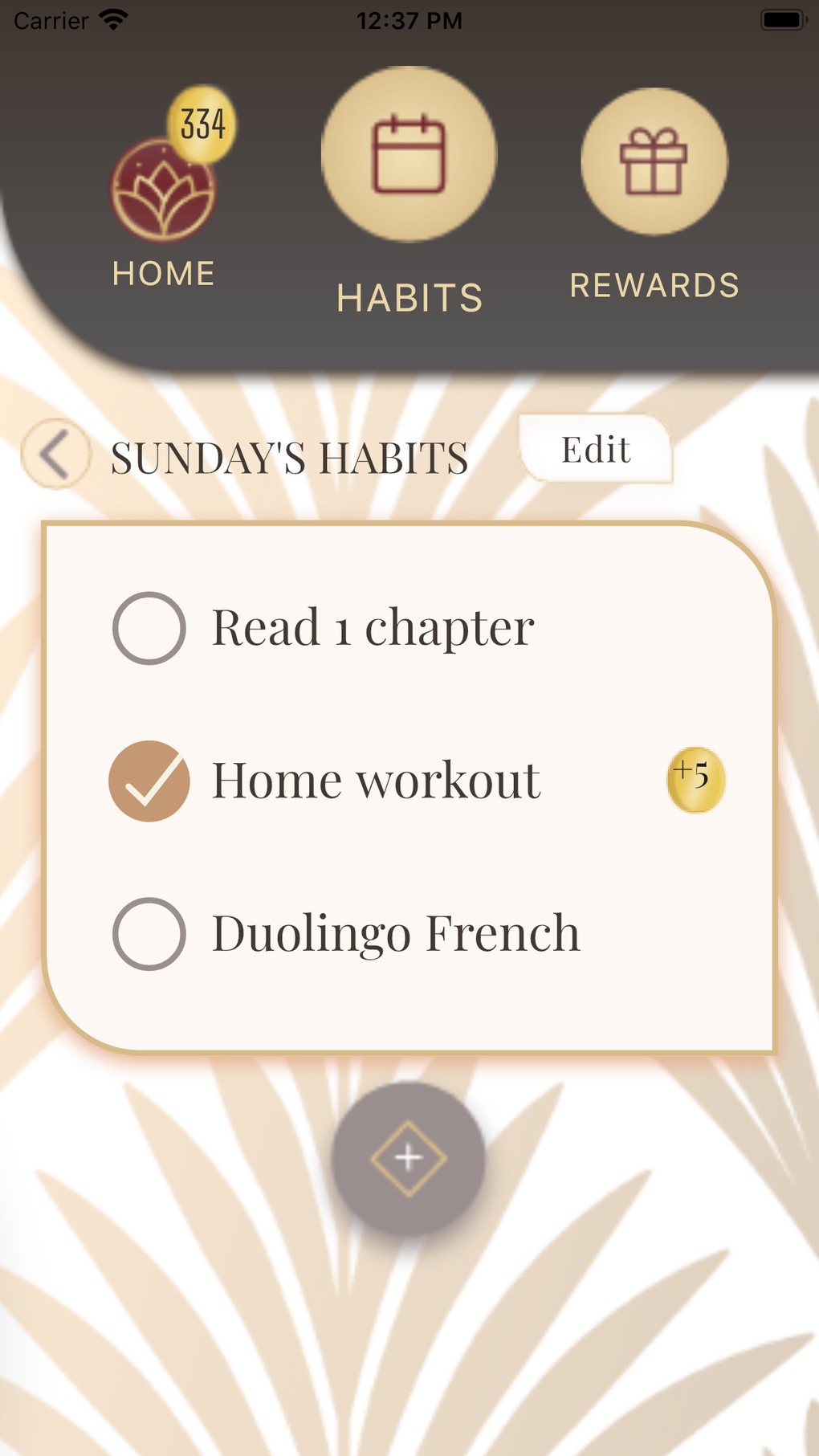Image resolution: width=819 pixels, height=1456 pixels.
Task: Check off Duolingo French
Action: pos(149,934)
